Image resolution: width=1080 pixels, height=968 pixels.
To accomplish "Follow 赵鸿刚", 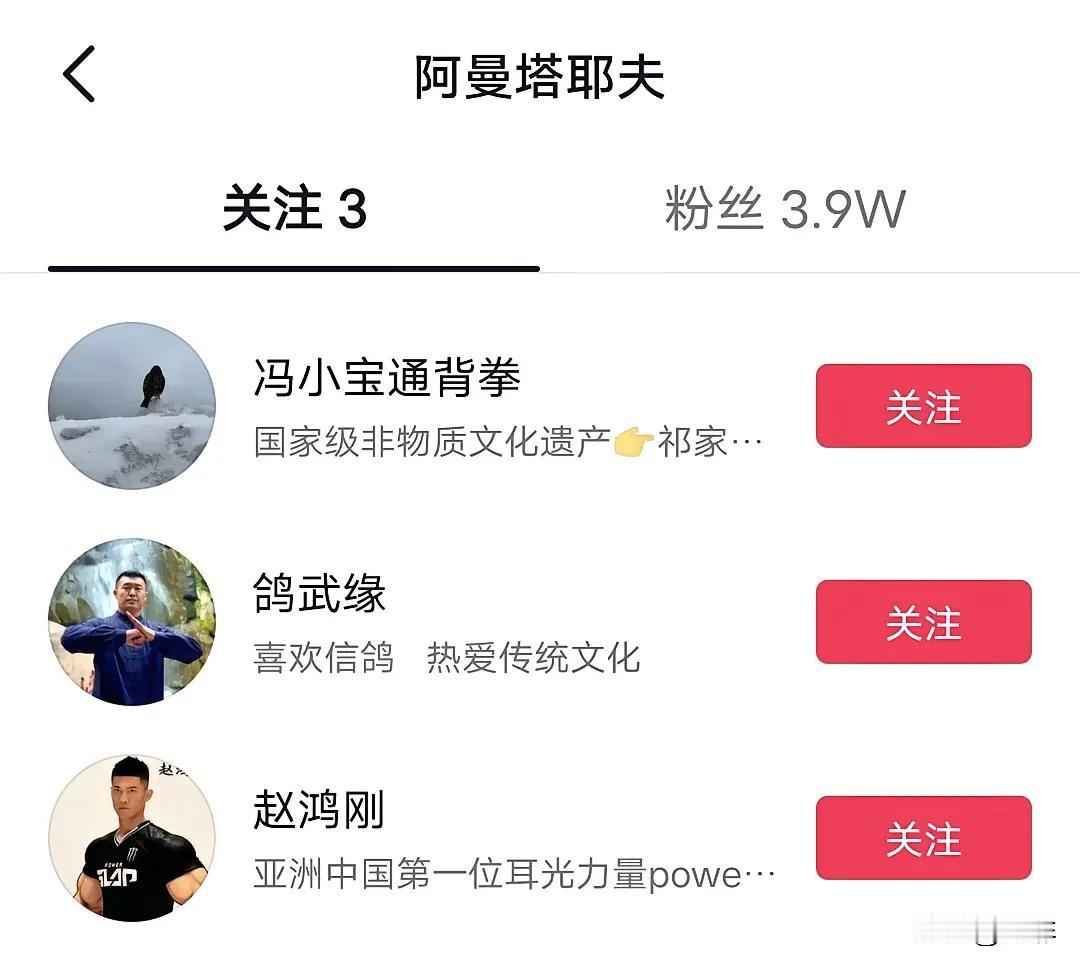I will [x=923, y=838].
